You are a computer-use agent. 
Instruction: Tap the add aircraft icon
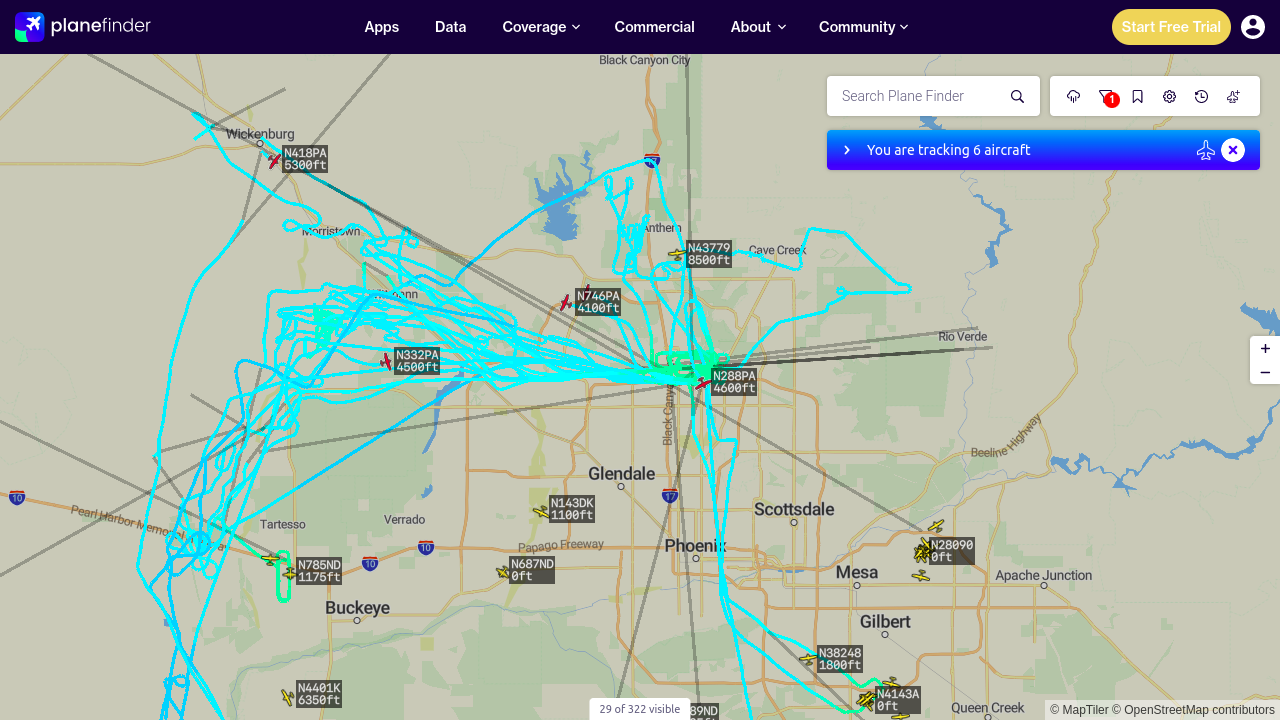(x=1234, y=96)
